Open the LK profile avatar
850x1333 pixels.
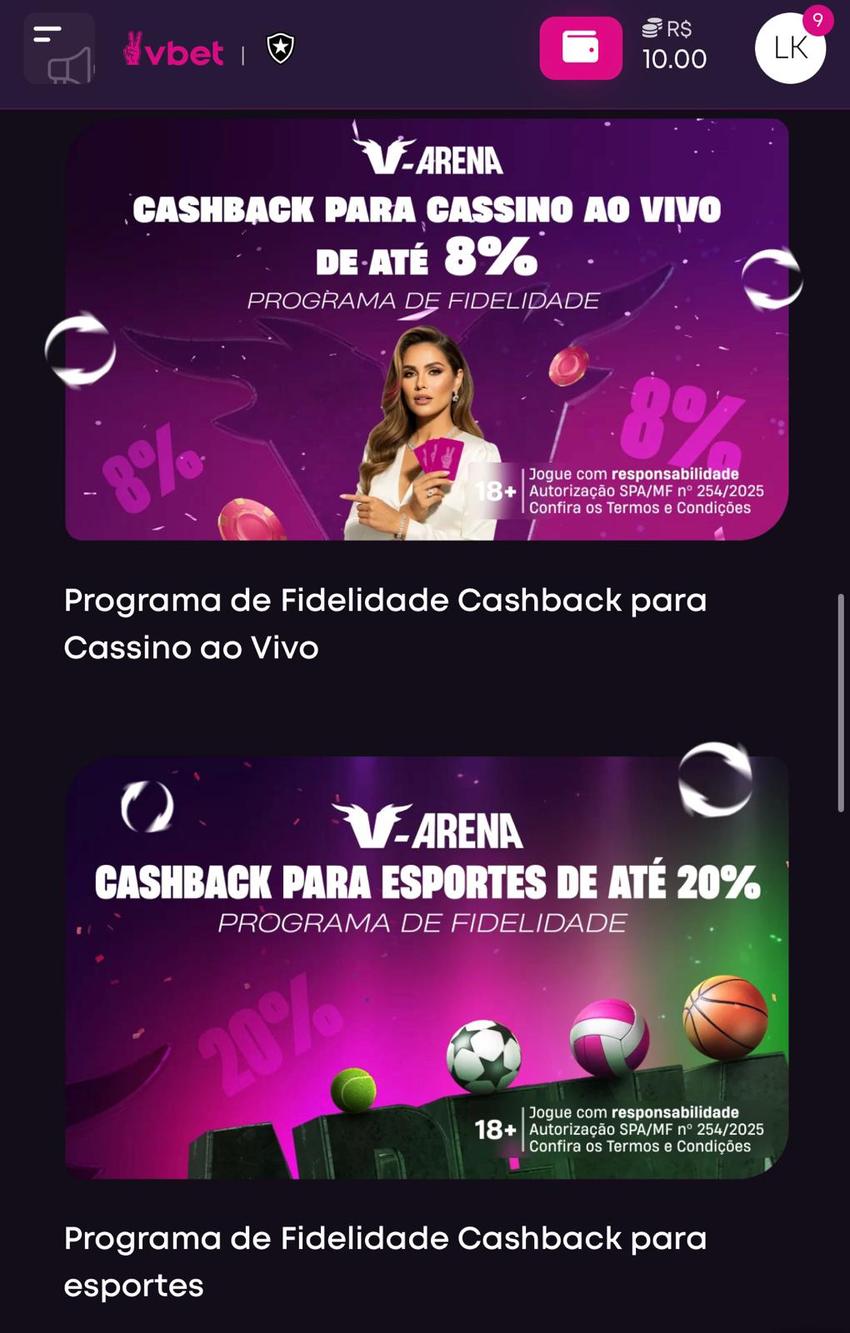(x=790, y=47)
